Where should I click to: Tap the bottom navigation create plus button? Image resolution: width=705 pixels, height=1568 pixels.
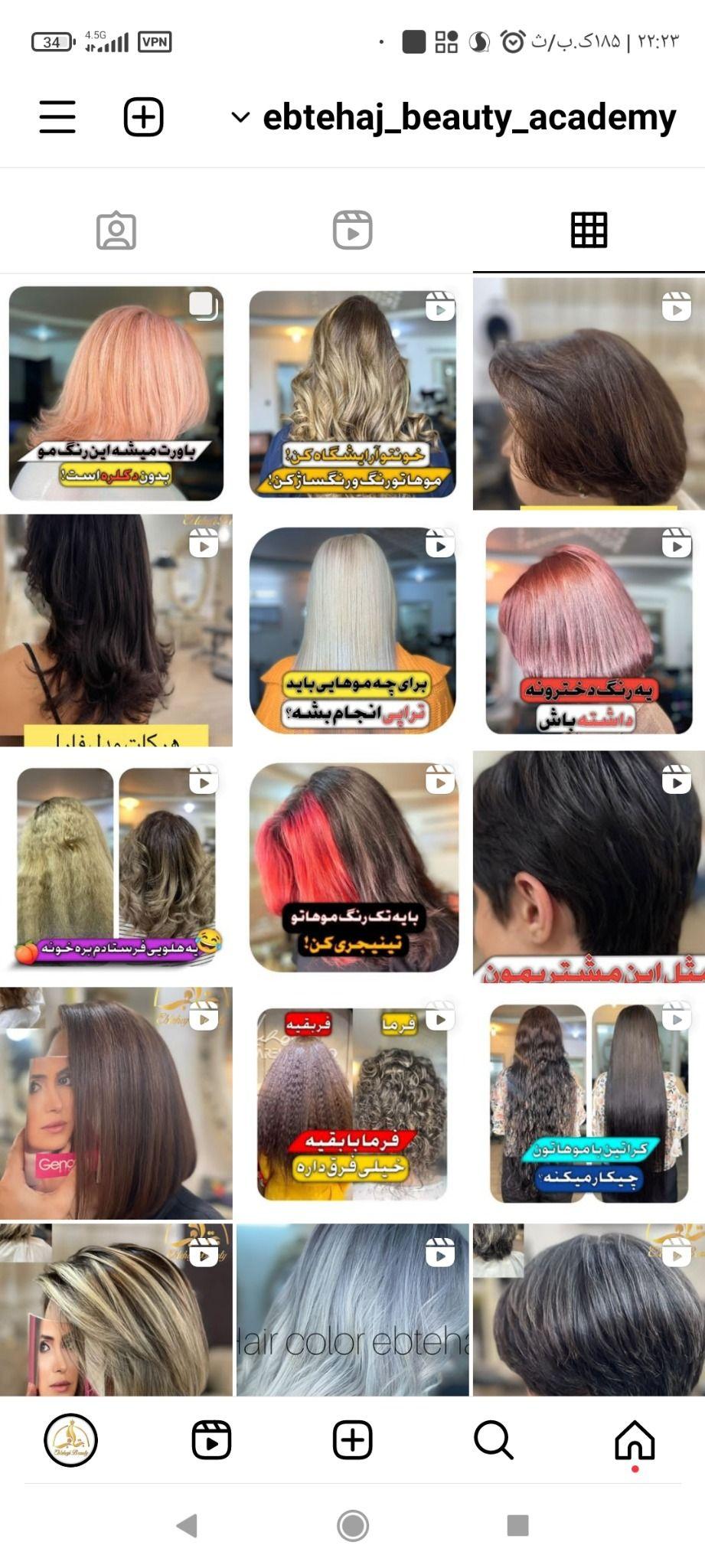click(352, 1440)
